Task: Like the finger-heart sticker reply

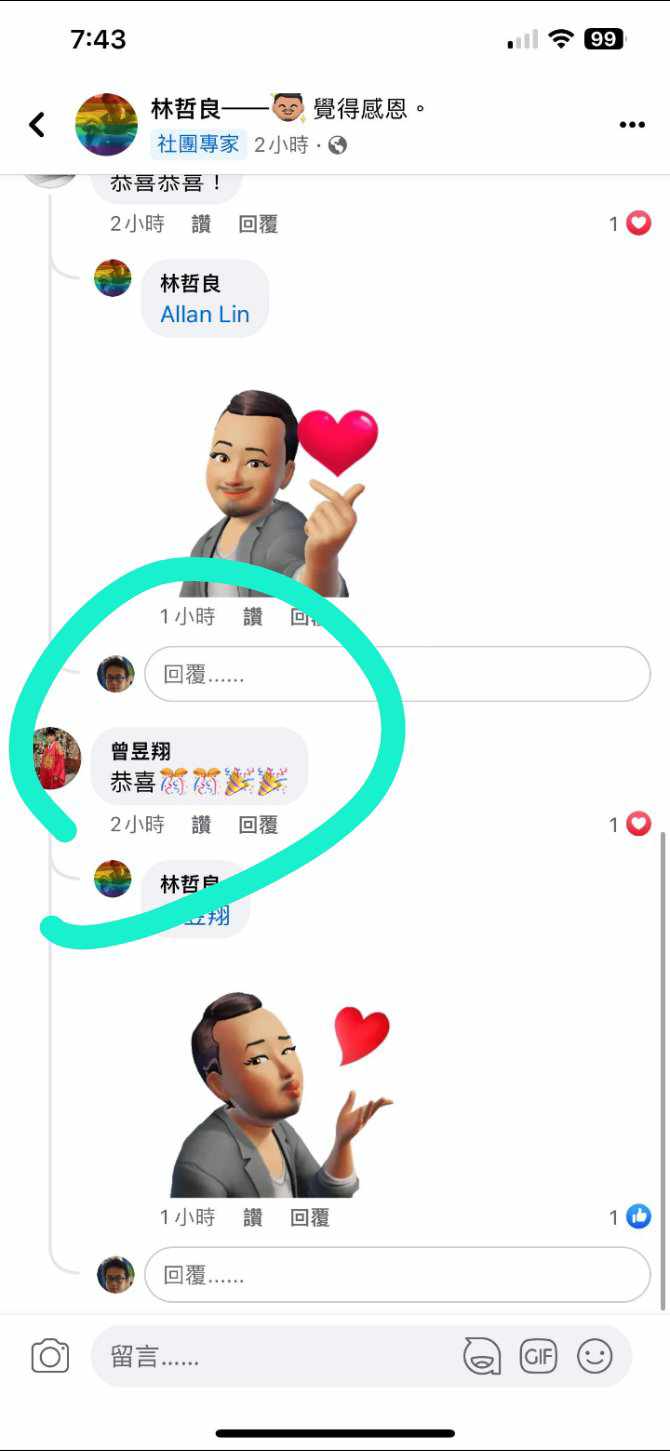Action: [253, 617]
